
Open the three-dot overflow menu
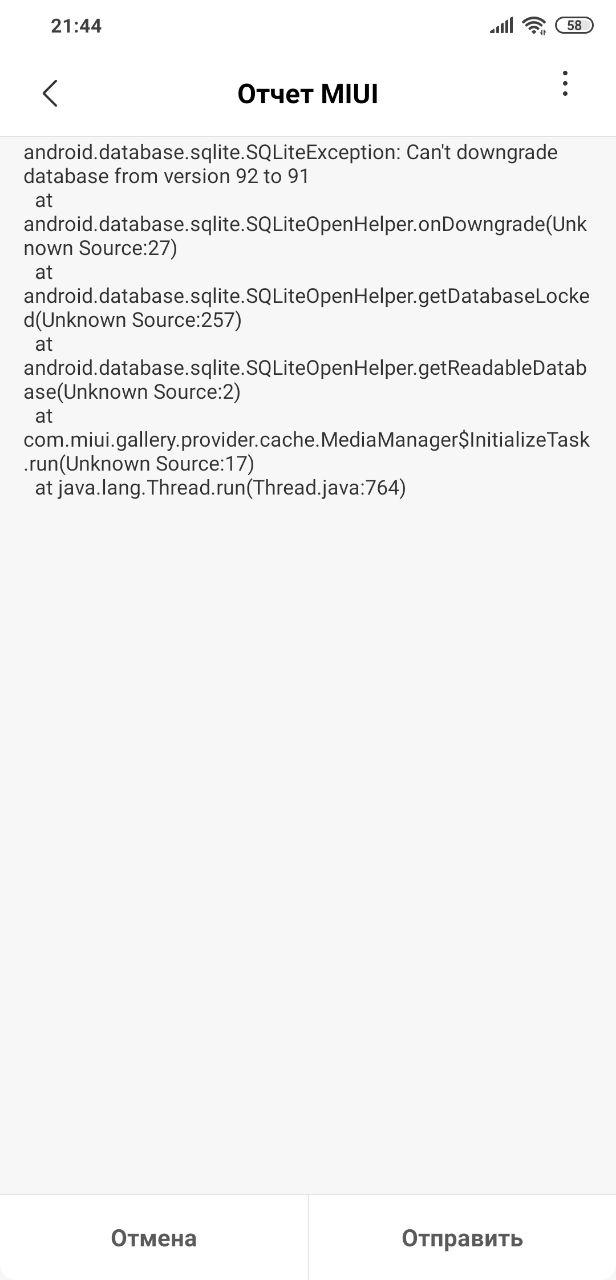pos(565,84)
